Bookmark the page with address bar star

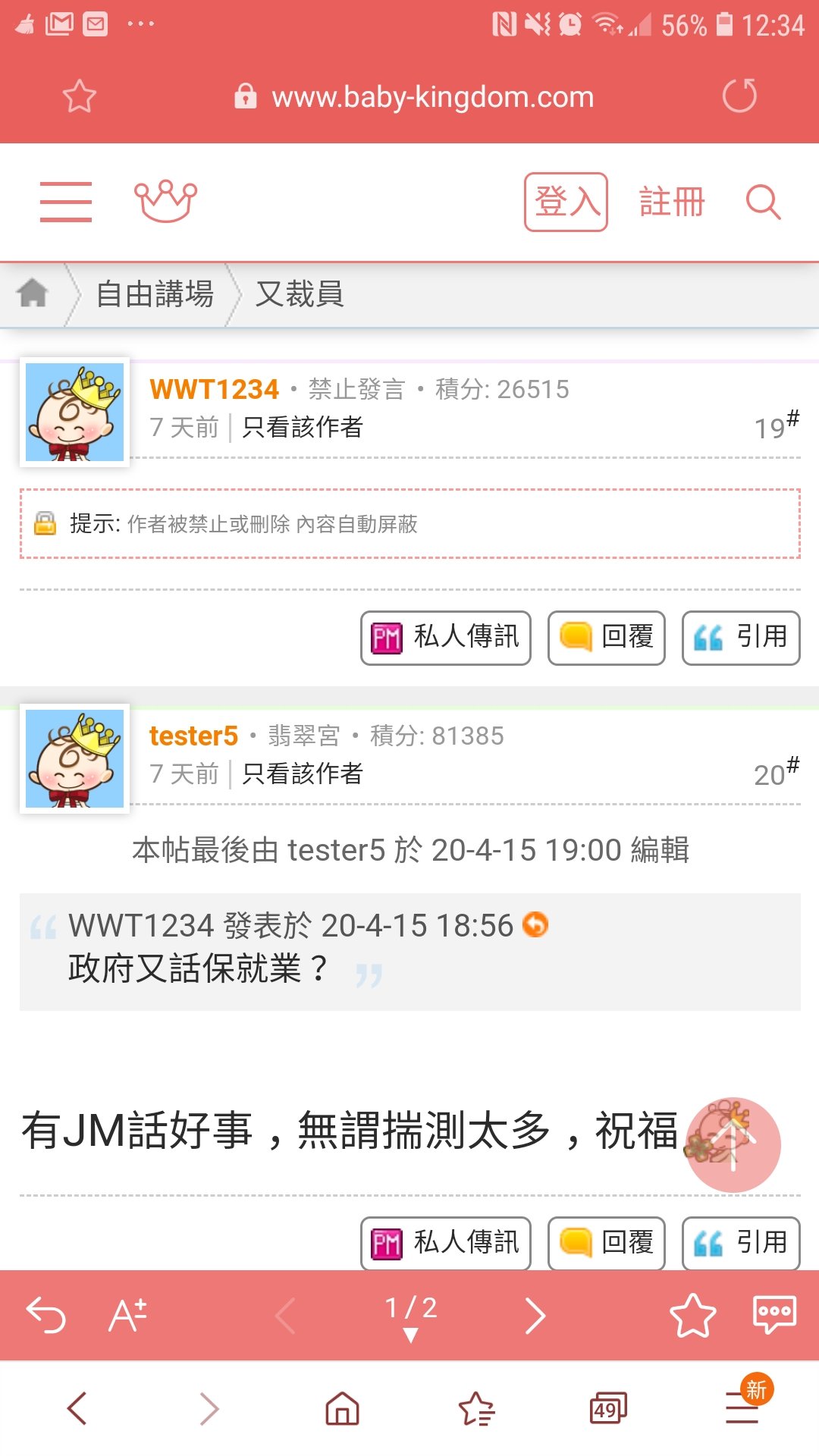[79, 96]
